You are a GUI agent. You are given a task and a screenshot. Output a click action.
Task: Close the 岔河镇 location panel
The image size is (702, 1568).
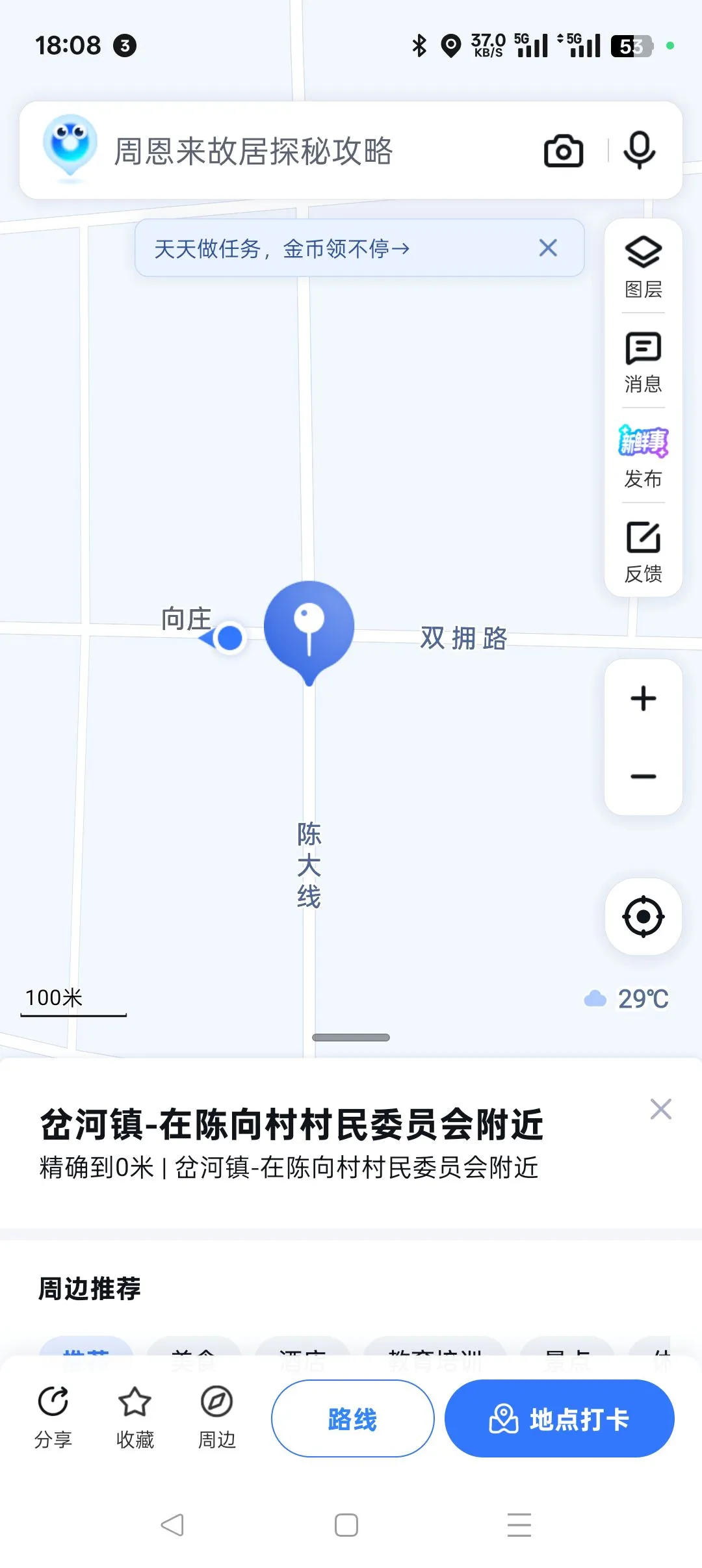coord(660,1109)
